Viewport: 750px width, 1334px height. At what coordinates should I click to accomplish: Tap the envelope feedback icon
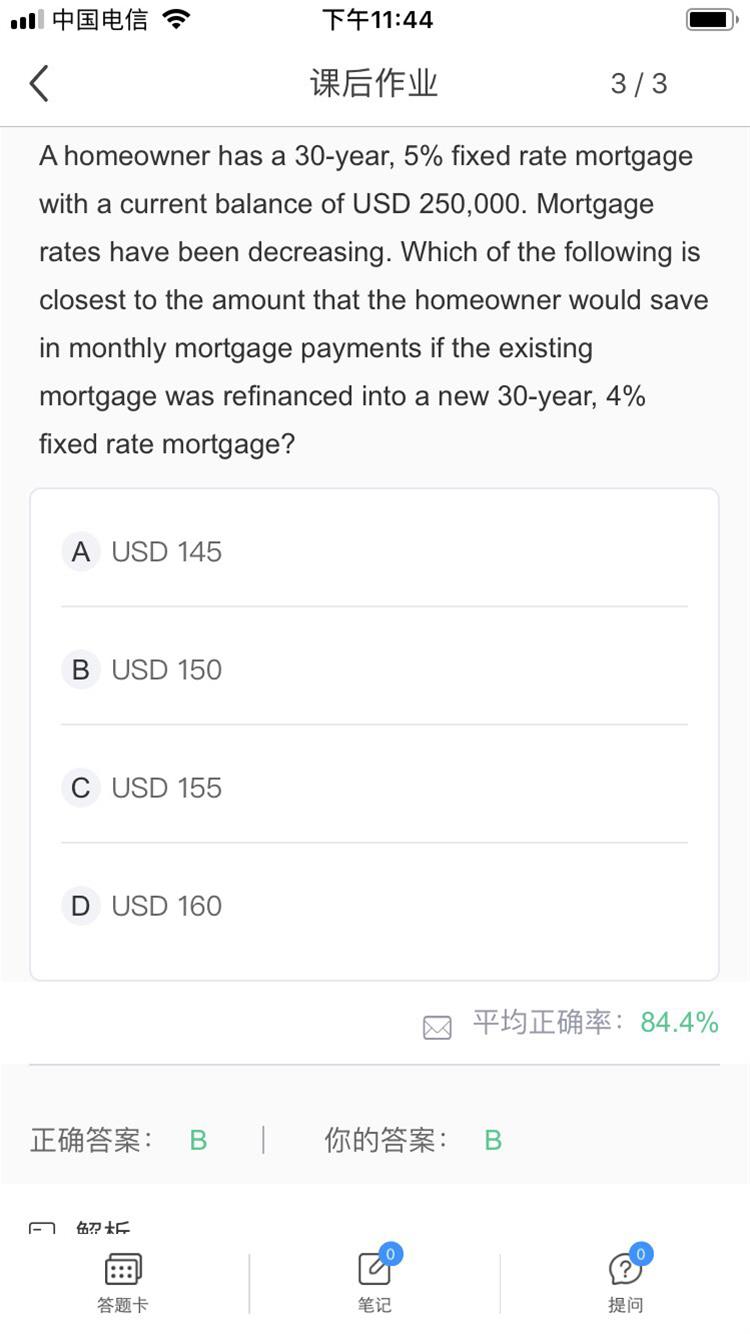pyautogui.click(x=437, y=1027)
